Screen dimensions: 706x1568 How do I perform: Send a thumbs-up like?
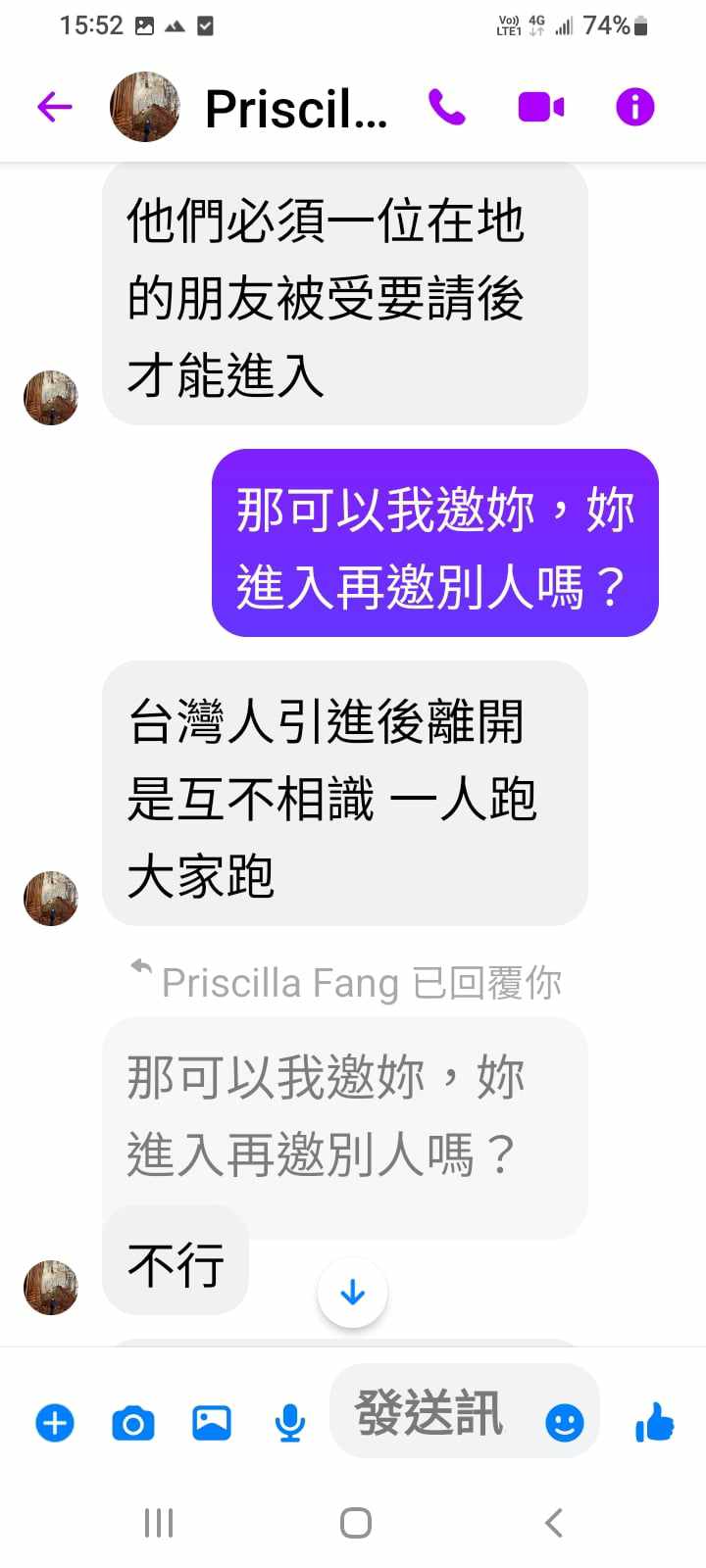click(x=654, y=1421)
